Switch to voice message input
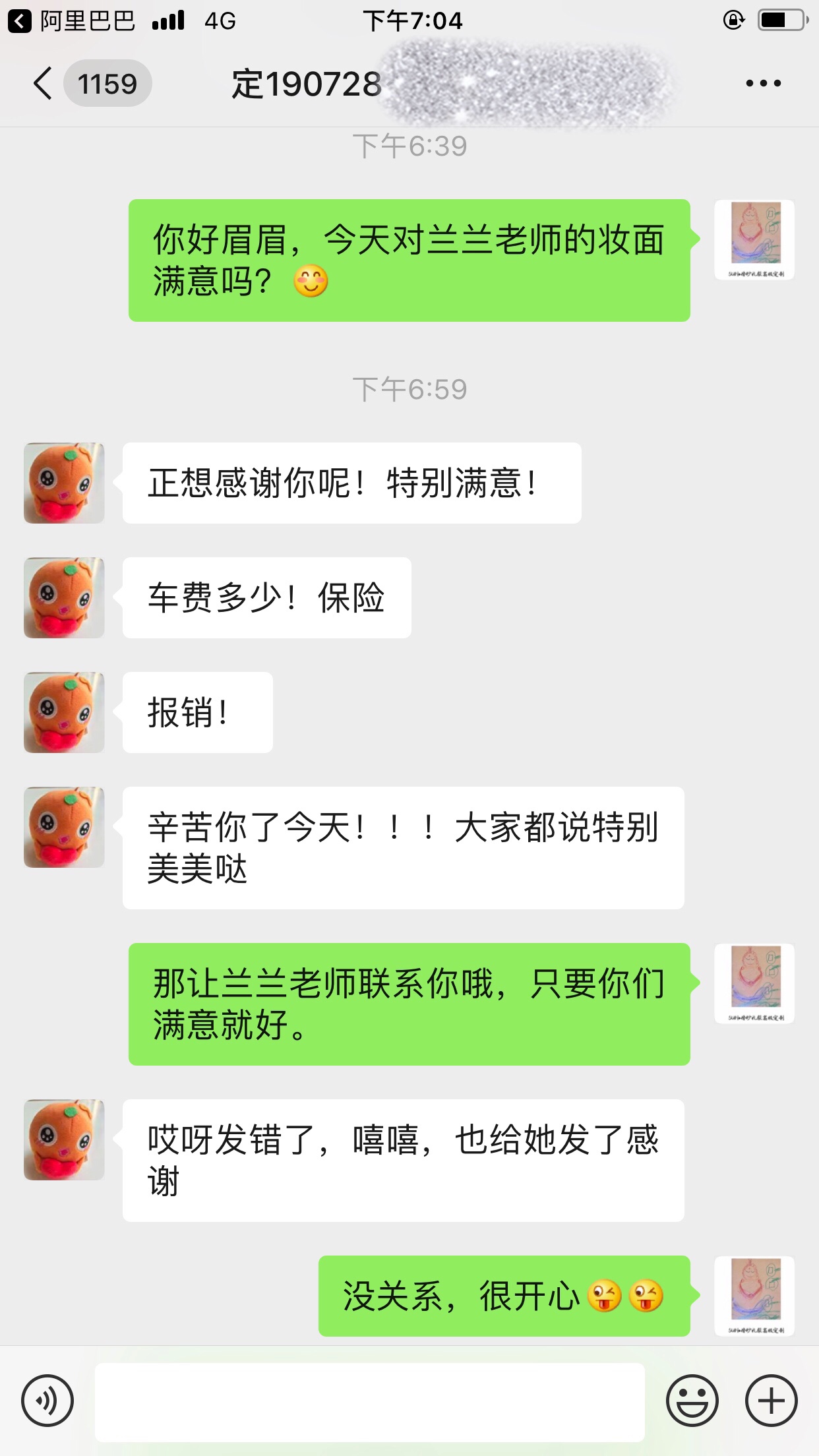819x1456 pixels. point(47,1401)
